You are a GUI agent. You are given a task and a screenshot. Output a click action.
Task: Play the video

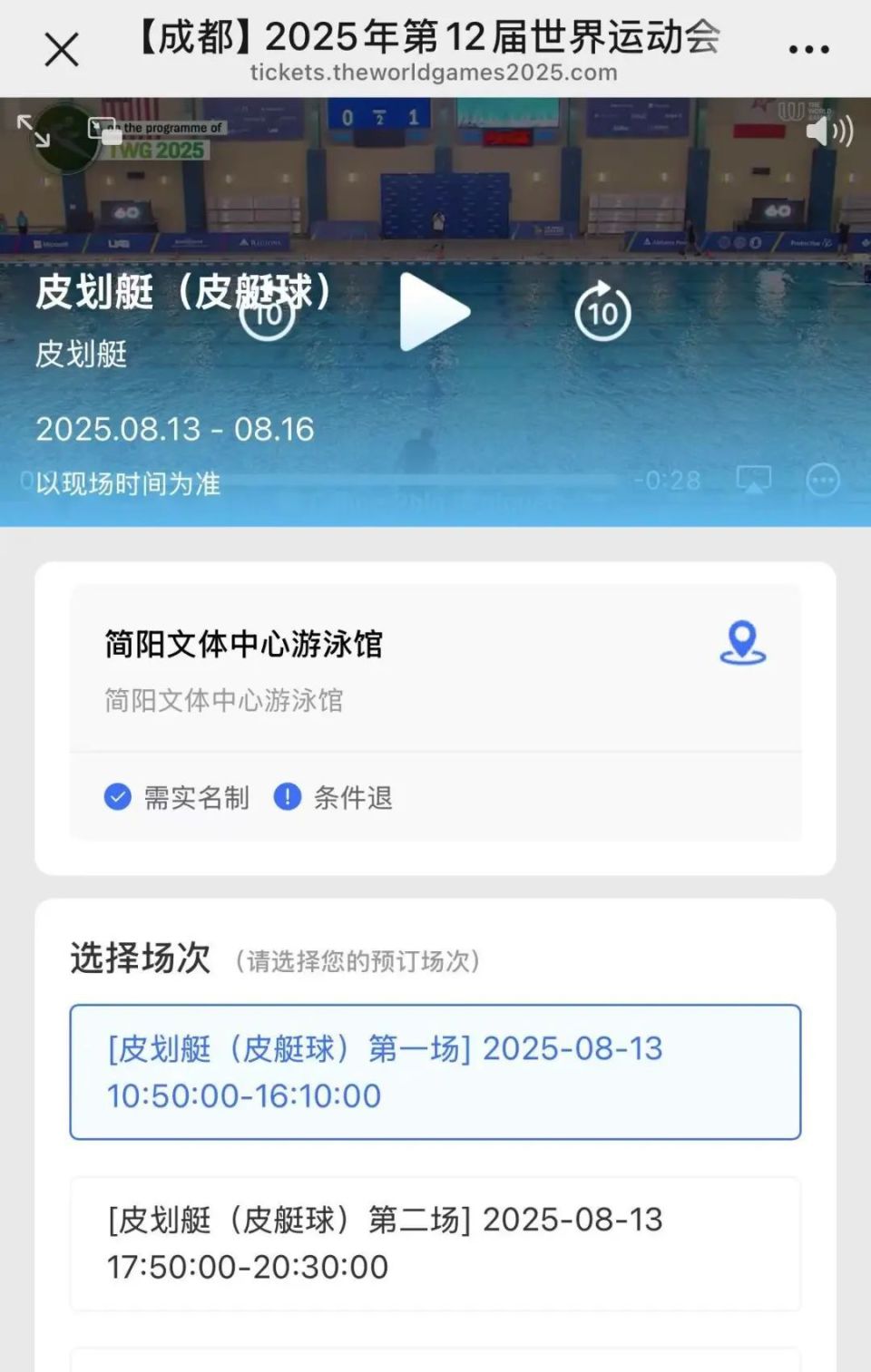pos(434,311)
